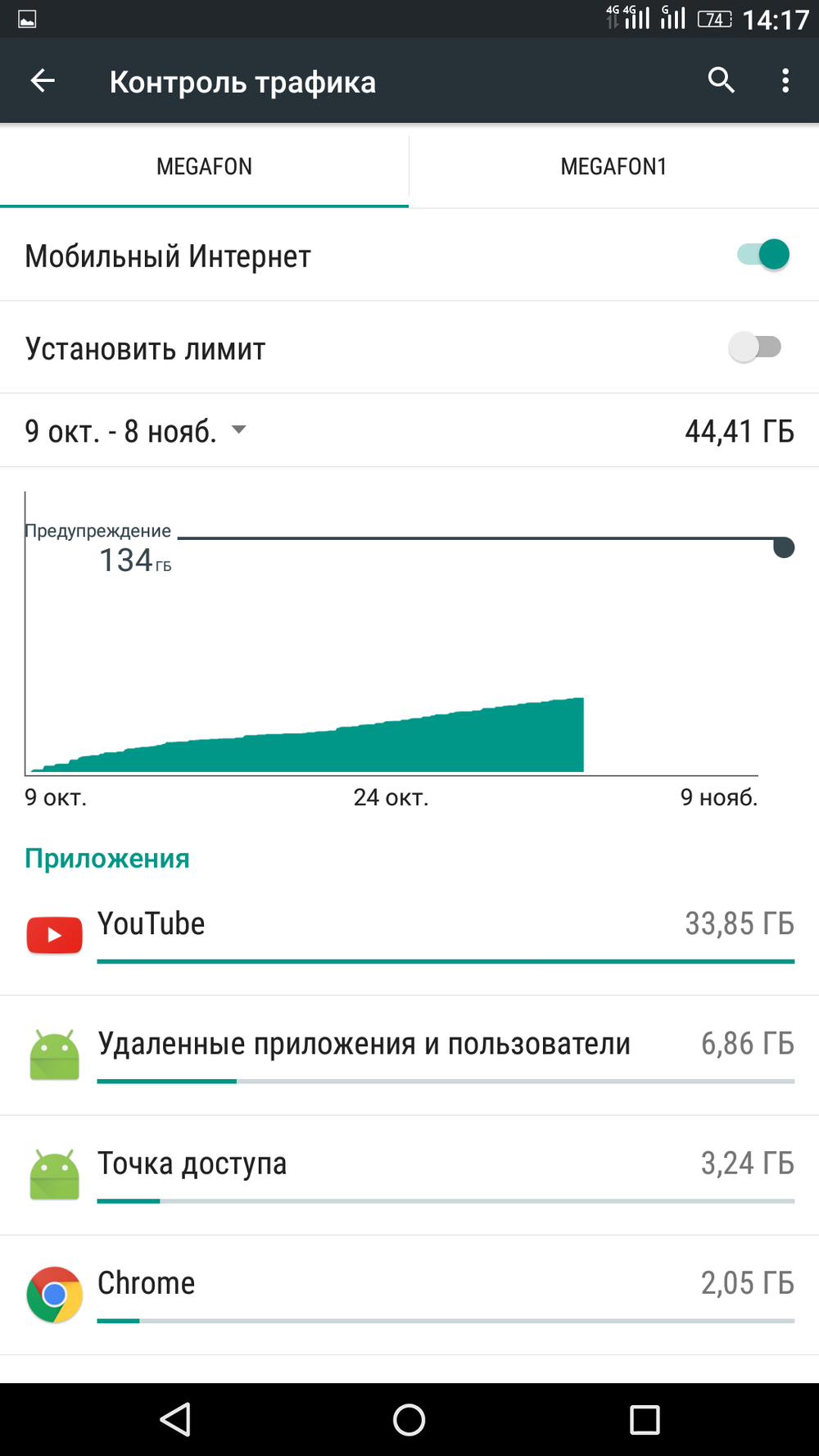Open YouTube data usage details
Image resolution: width=819 pixels, height=1456 pixels.
[x=409, y=936]
